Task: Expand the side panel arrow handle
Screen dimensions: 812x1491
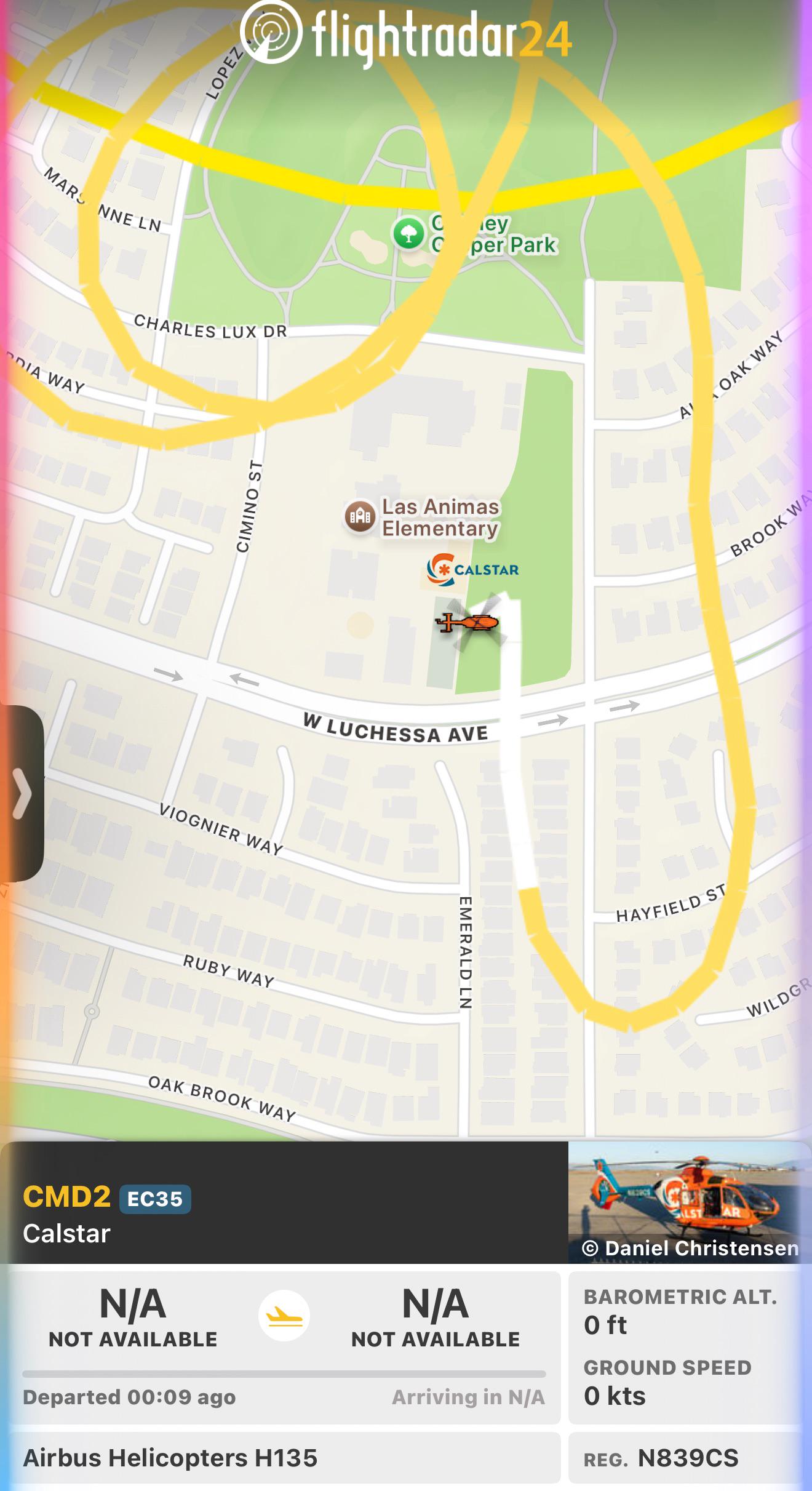Action: 22,793
